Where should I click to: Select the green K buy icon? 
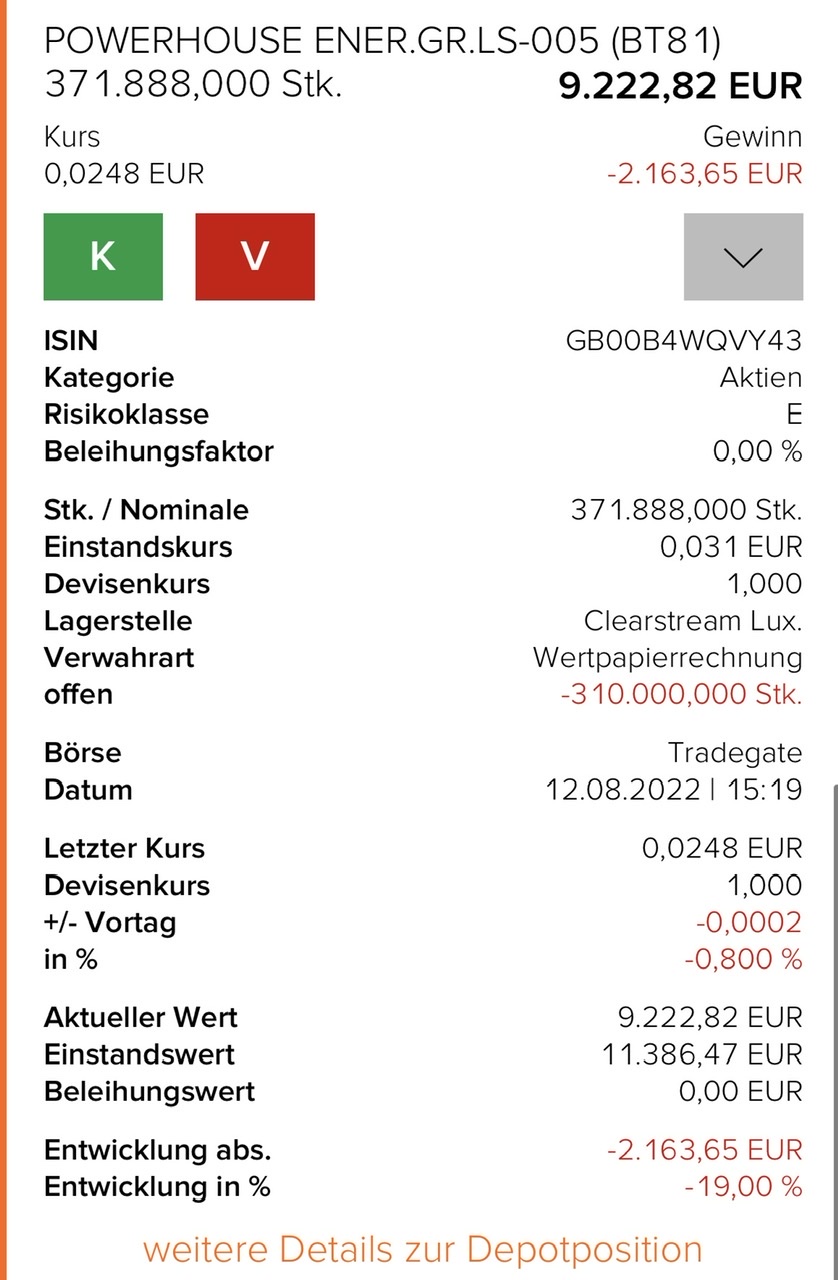tap(102, 256)
